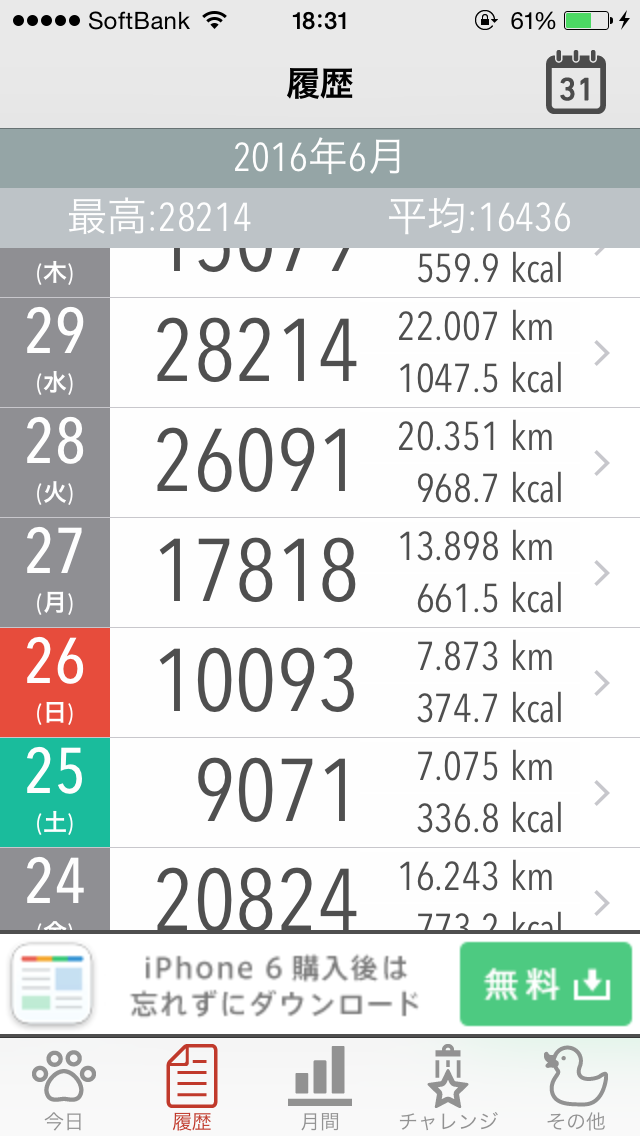Switch to the 今日 tab
640x1136 pixels.
pos(64,1087)
